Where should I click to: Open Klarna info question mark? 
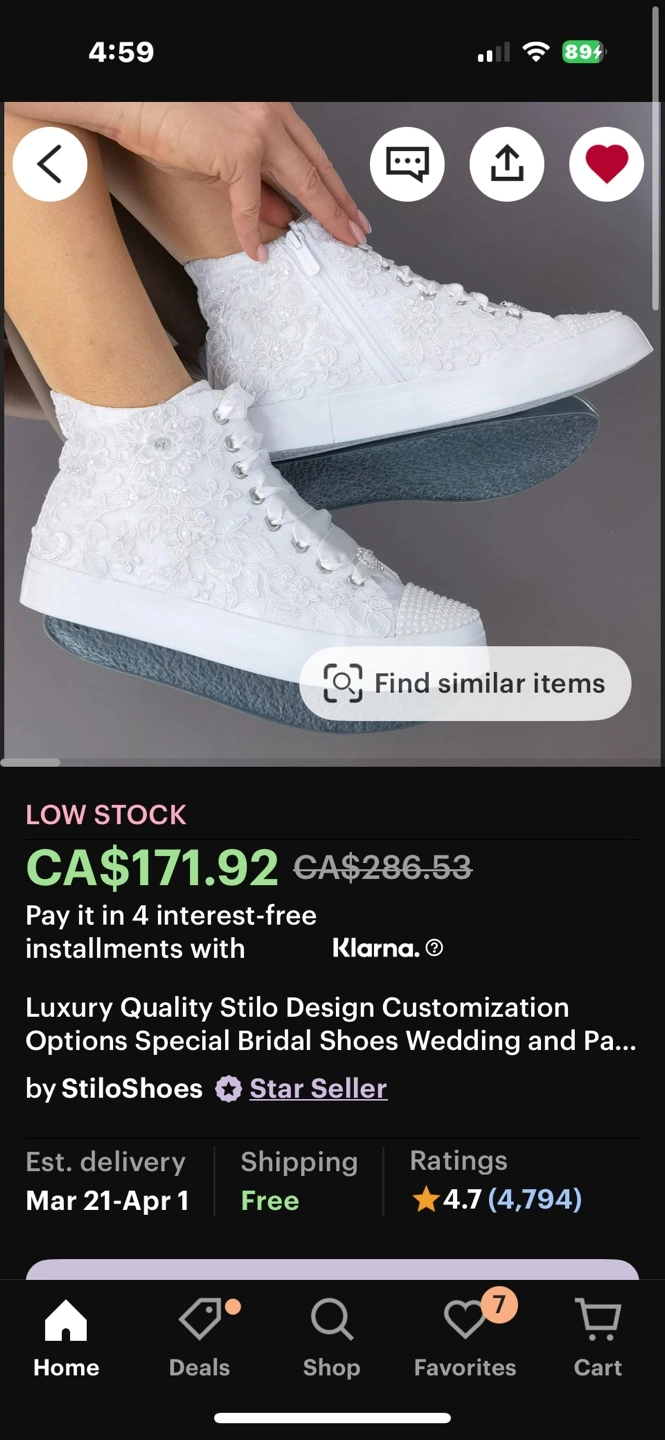(434, 948)
